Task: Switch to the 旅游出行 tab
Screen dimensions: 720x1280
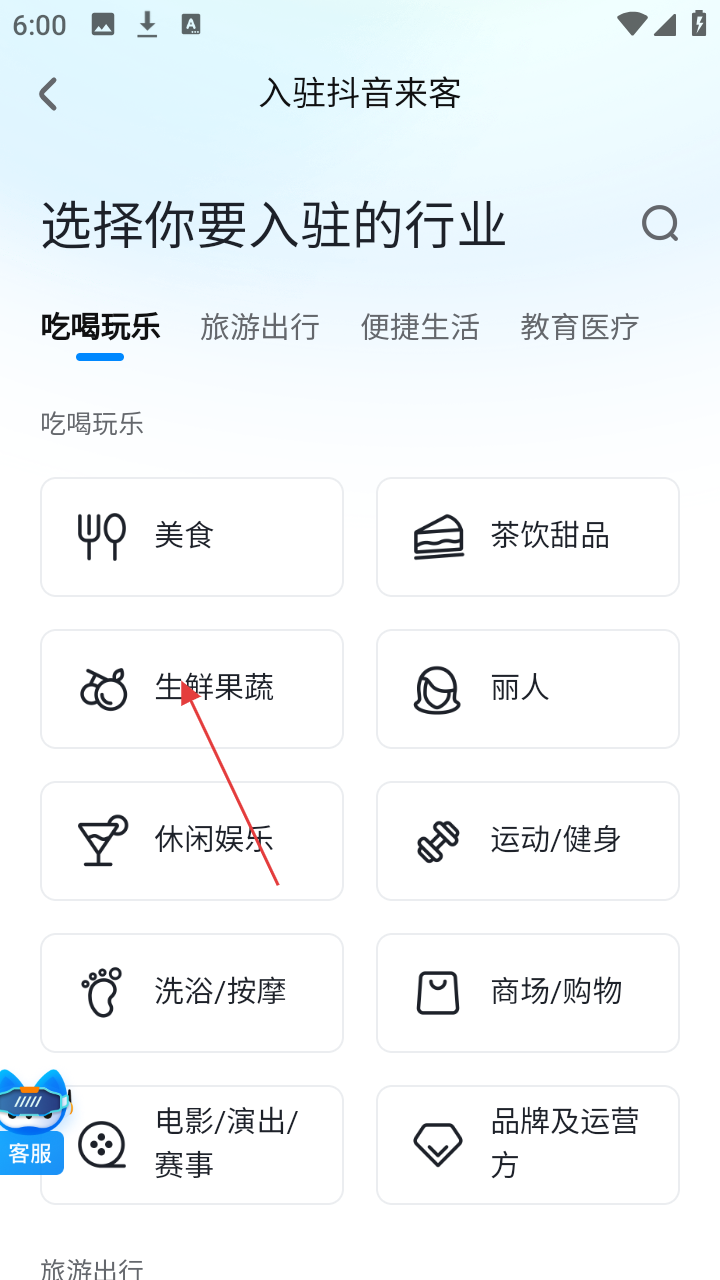Action: tap(260, 327)
